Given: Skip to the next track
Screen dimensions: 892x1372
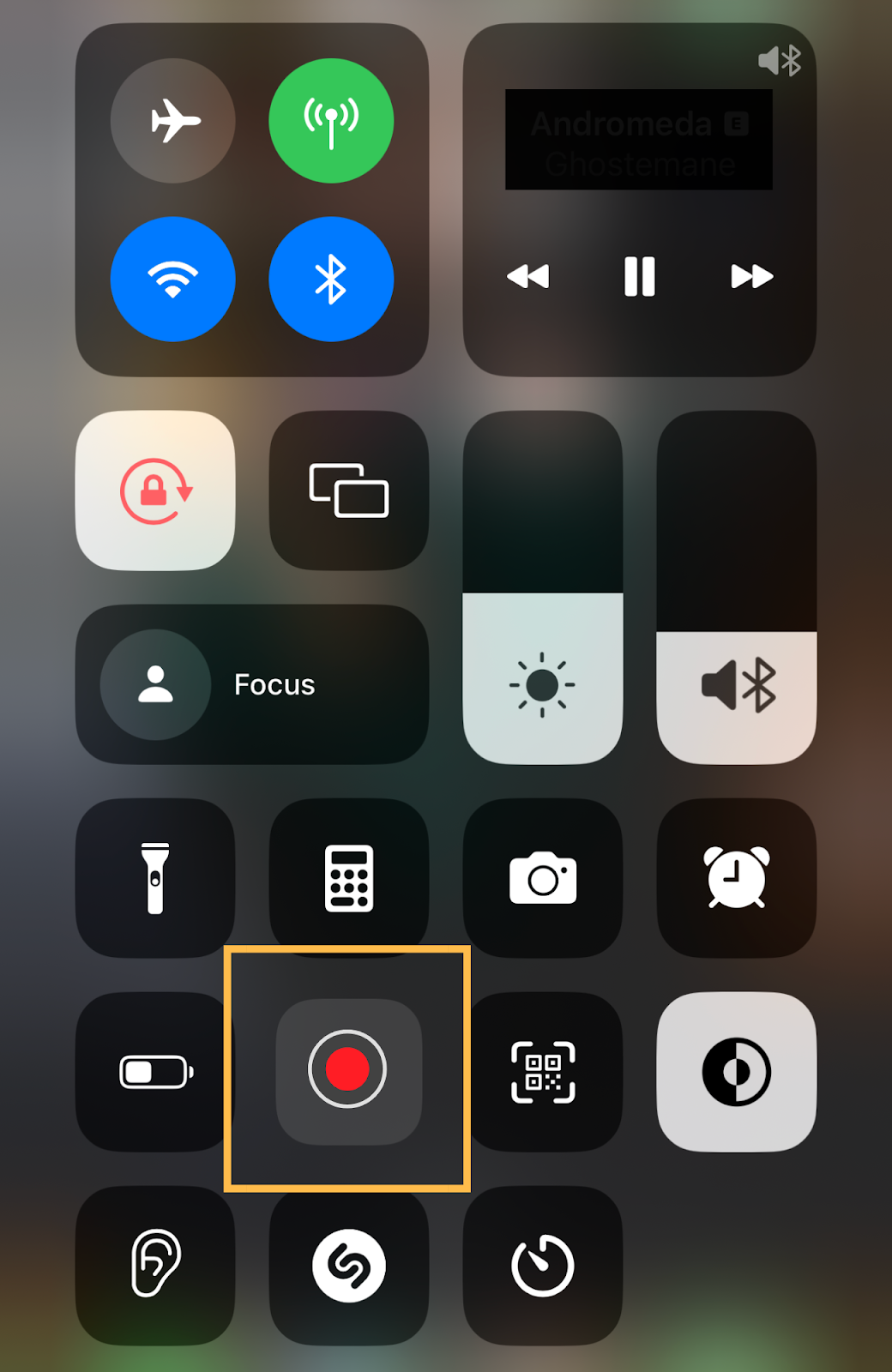Looking at the screenshot, I should pyautogui.click(x=752, y=276).
